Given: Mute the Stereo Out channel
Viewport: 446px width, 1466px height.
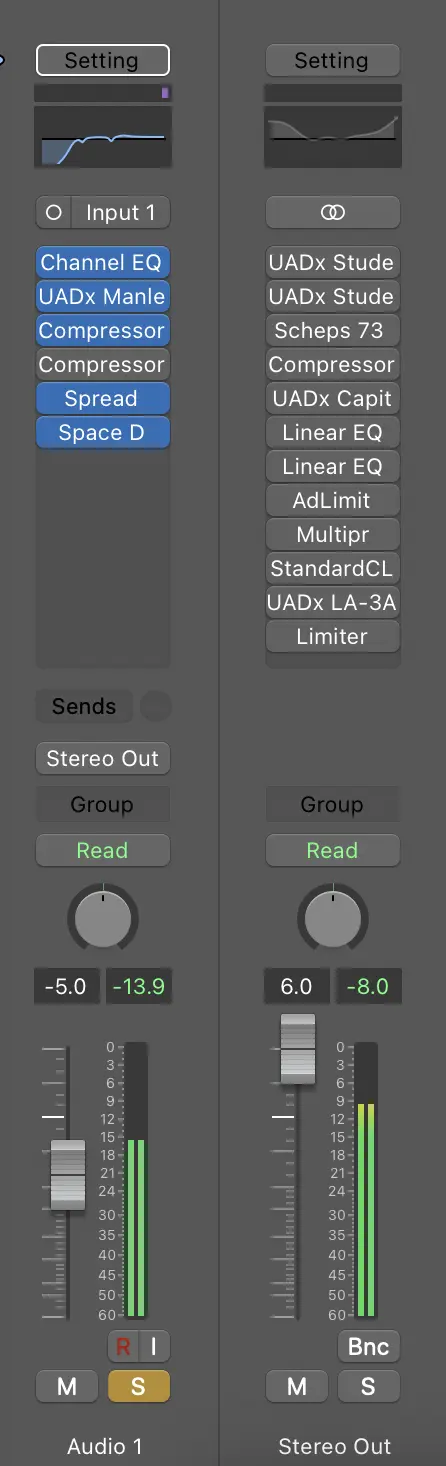Looking at the screenshot, I should (x=297, y=1386).
